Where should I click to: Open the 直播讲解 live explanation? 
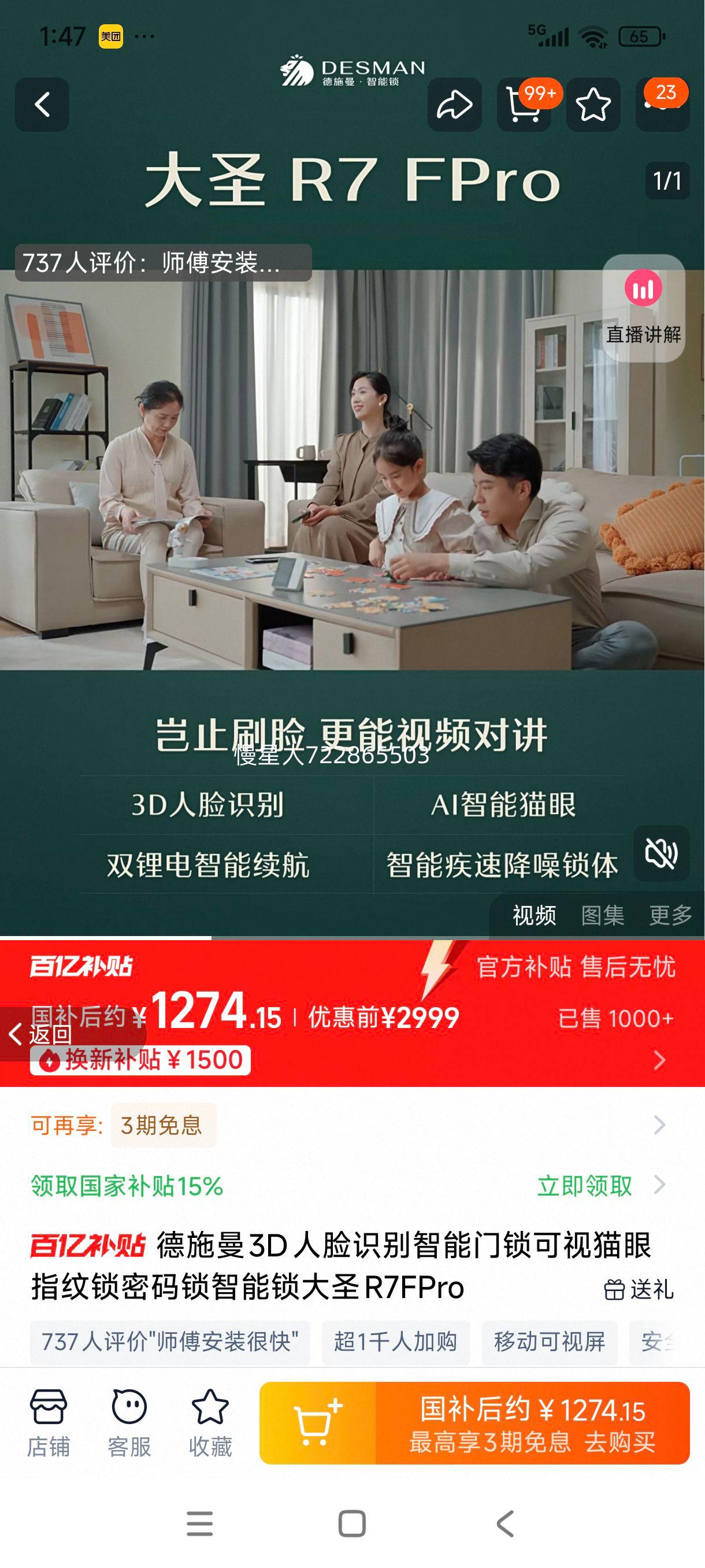coord(643,308)
